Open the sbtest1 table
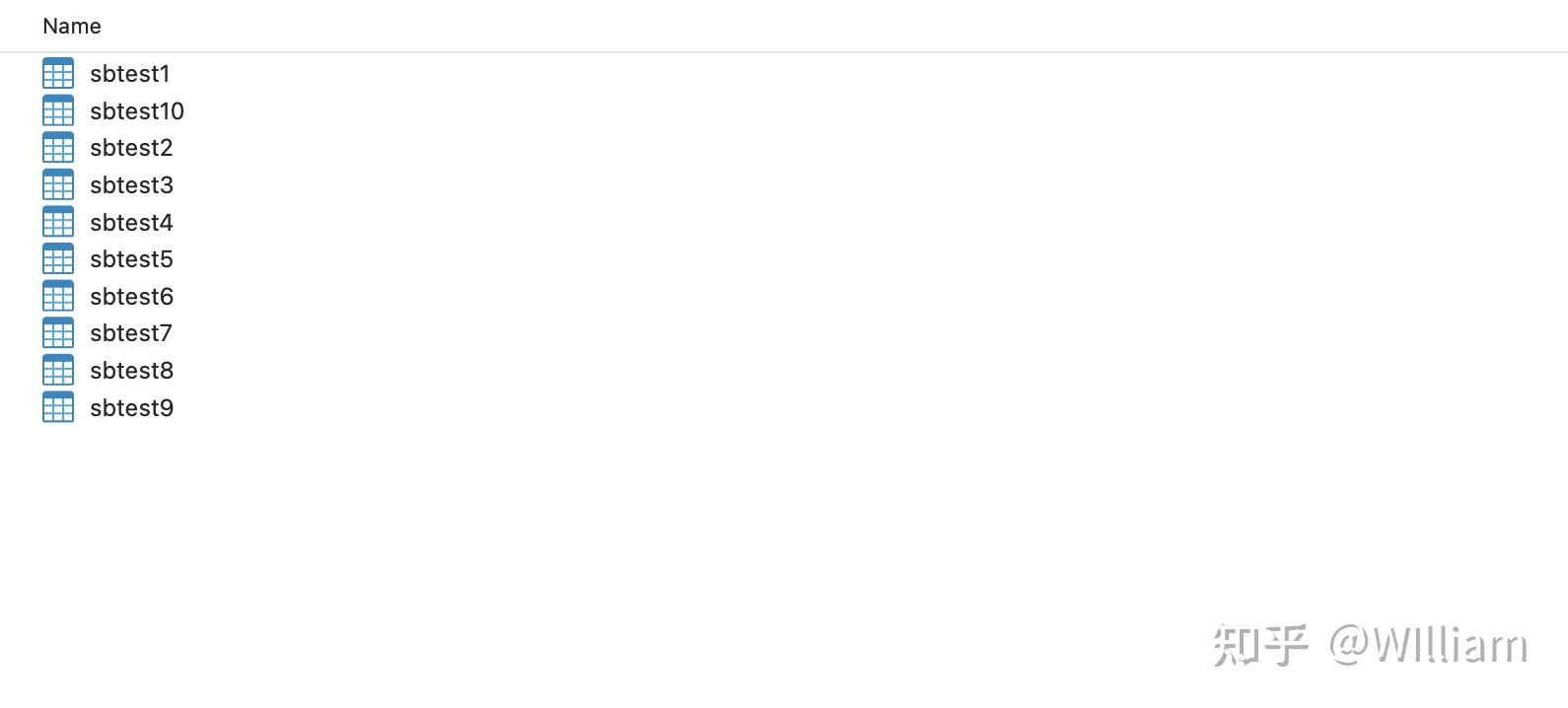The height and width of the screenshot is (708, 1568). click(129, 74)
